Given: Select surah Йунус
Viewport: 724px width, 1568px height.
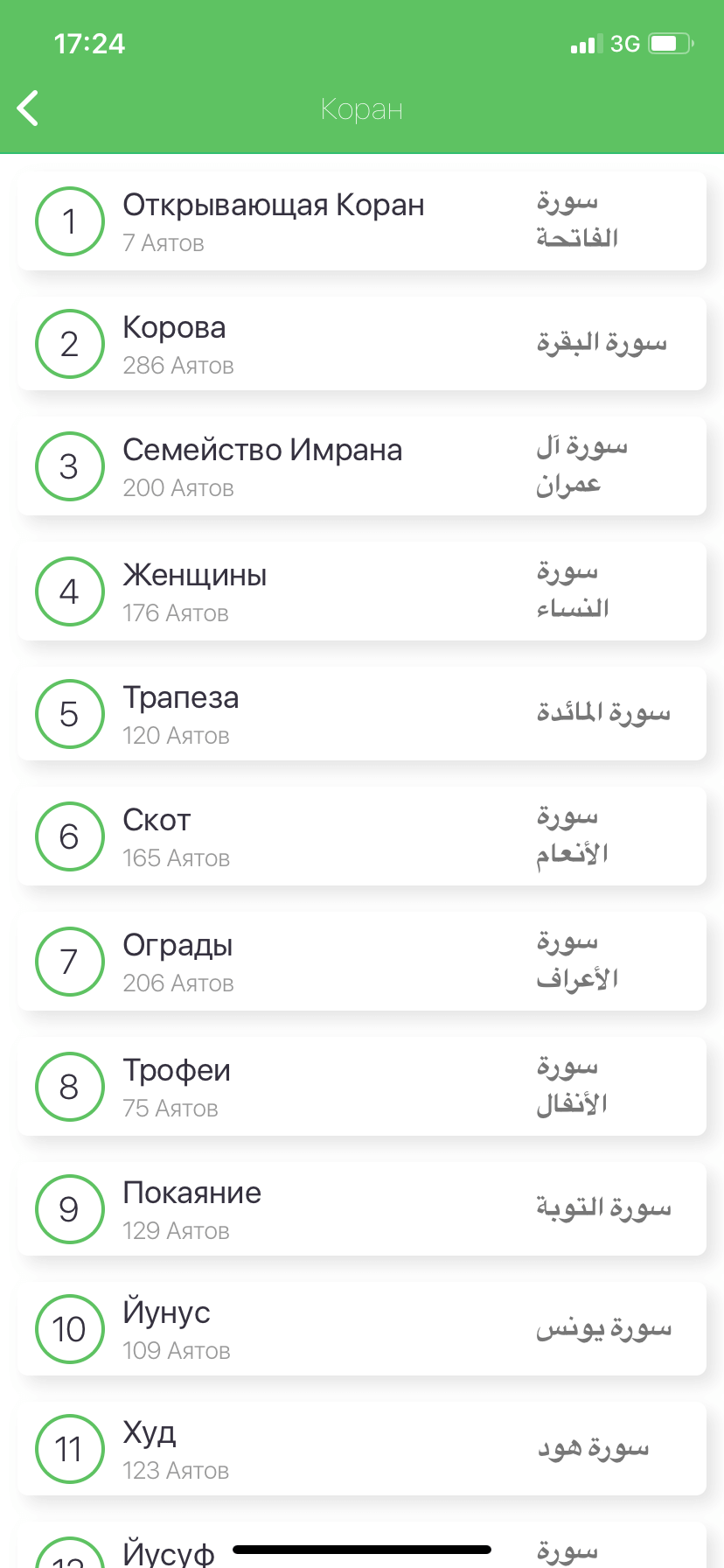Looking at the screenshot, I should (x=361, y=1329).
